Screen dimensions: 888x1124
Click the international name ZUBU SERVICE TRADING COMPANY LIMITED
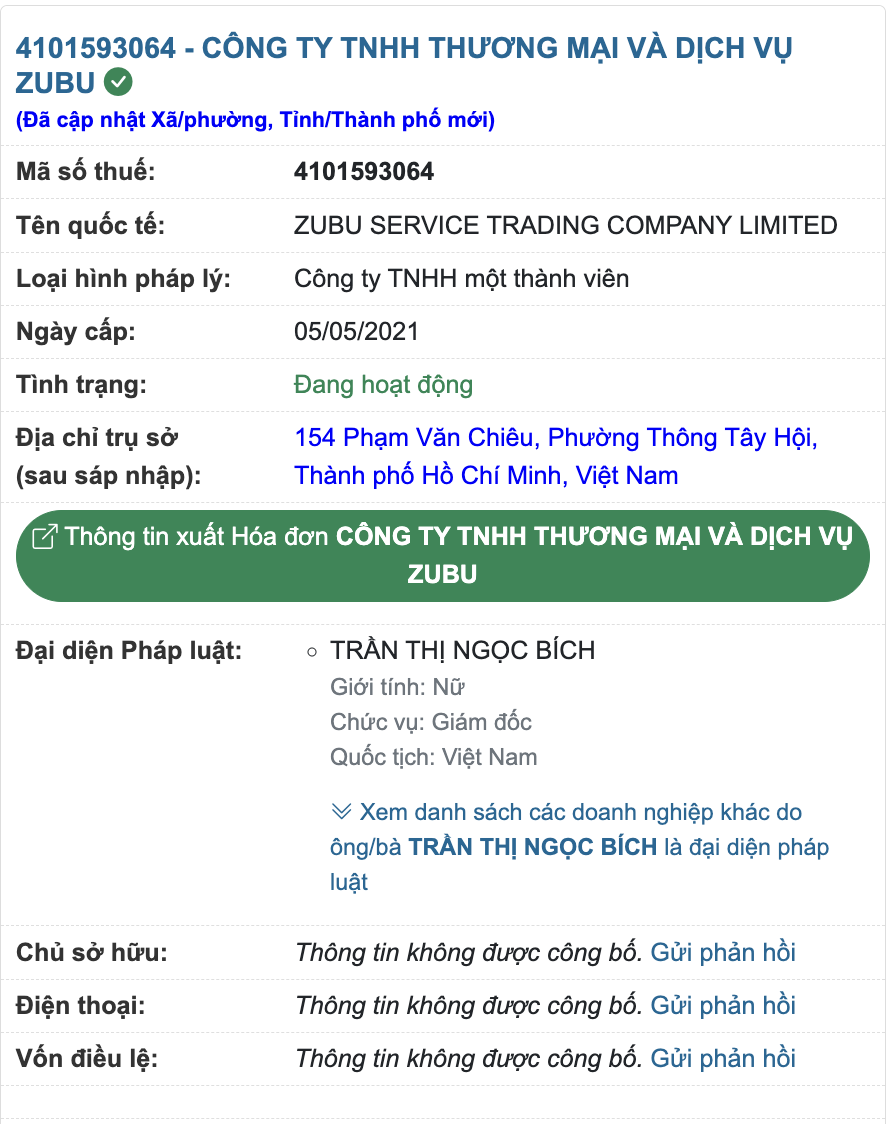(565, 225)
